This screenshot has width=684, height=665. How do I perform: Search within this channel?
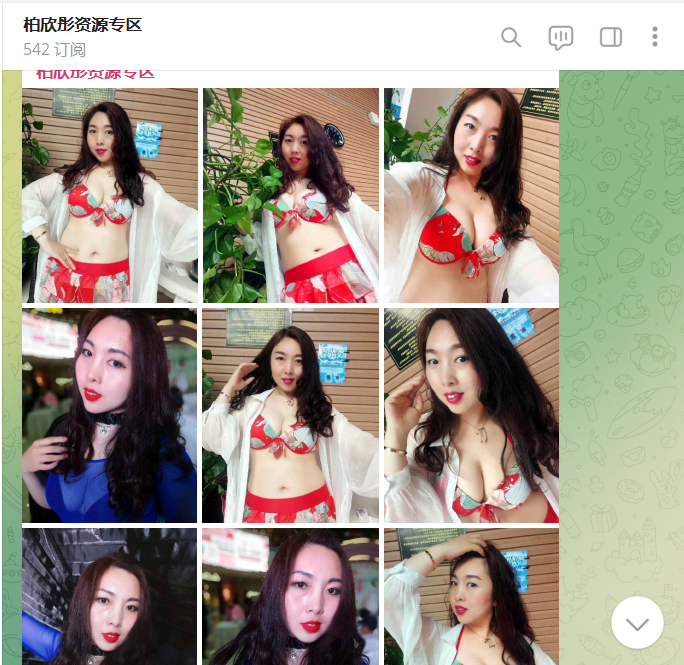(511, 37)
